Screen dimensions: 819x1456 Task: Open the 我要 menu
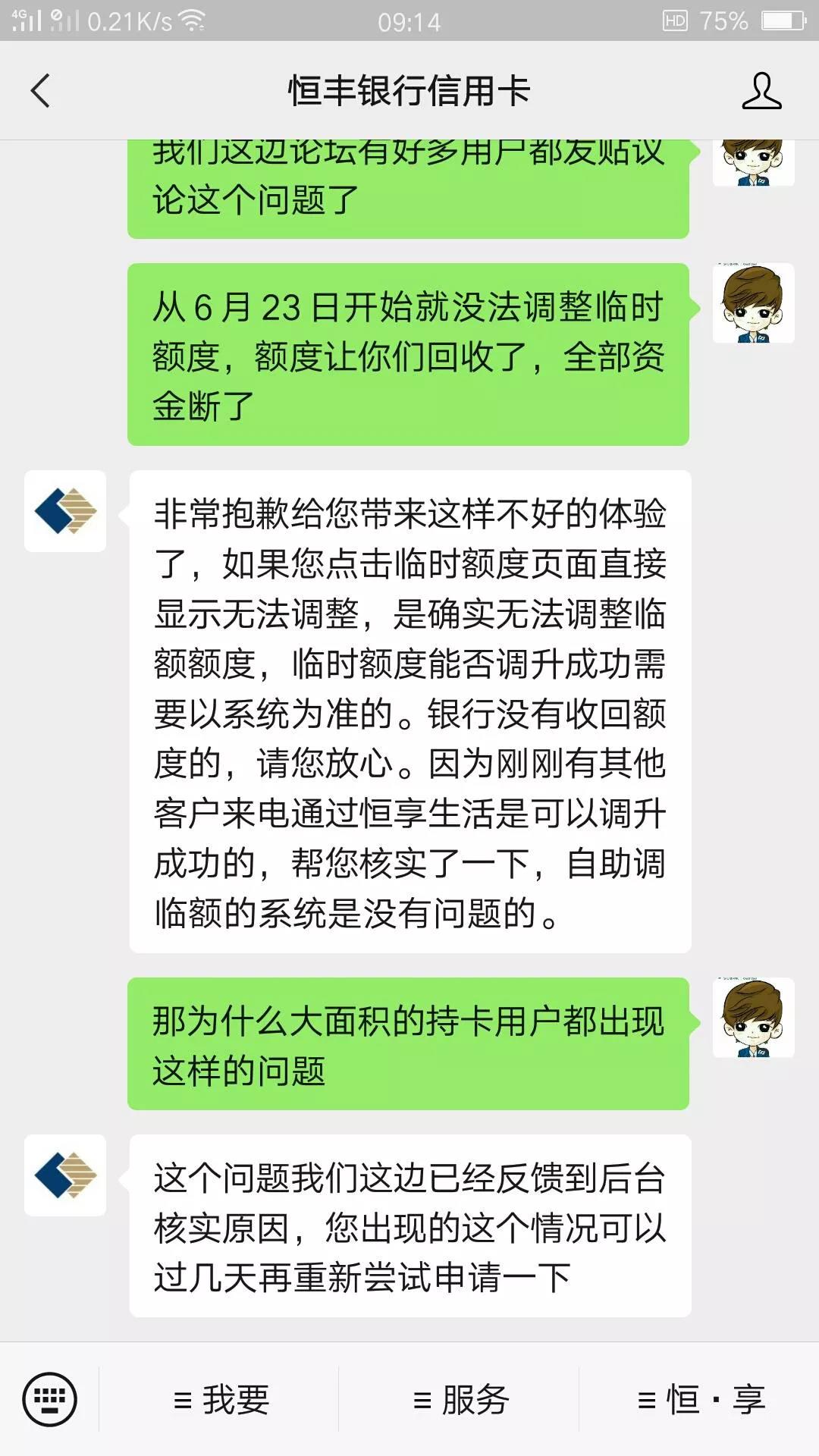coord(221,1399)
